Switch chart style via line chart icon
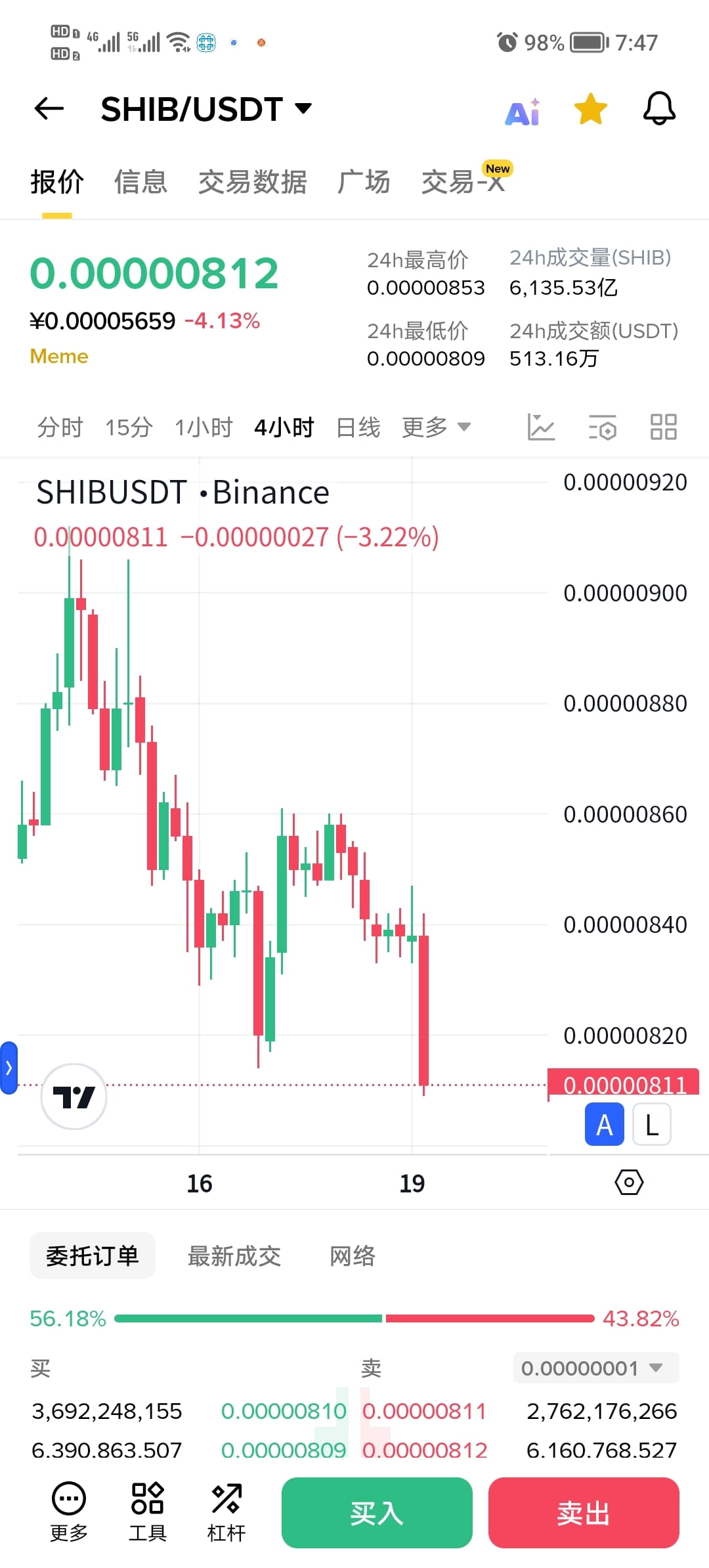709x1568 pixels. pyautogui.click(x=540, y=427)
